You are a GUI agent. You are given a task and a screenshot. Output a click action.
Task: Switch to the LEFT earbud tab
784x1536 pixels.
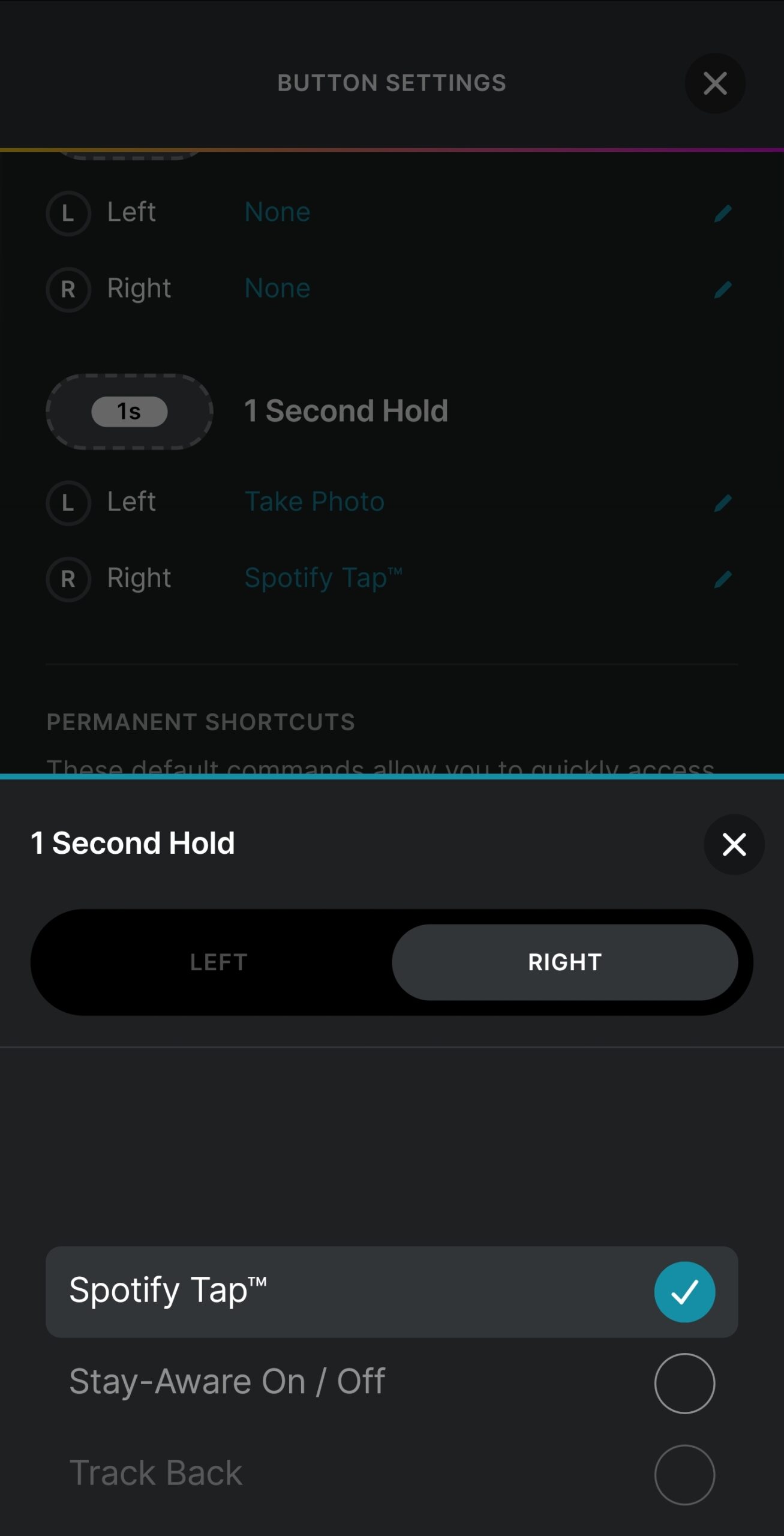pyautogui.click(x=218, y=962)
